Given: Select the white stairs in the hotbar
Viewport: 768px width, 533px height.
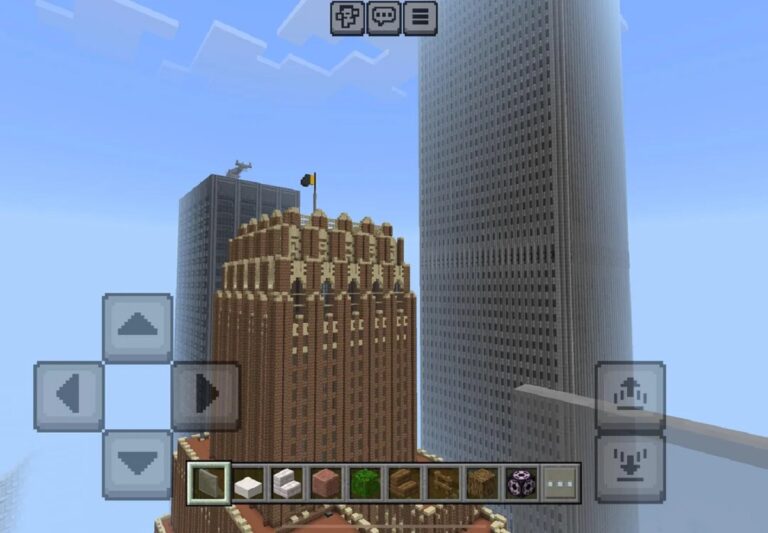Looking at the screenshot, I should pyautogui.click(x=287, y=484).
